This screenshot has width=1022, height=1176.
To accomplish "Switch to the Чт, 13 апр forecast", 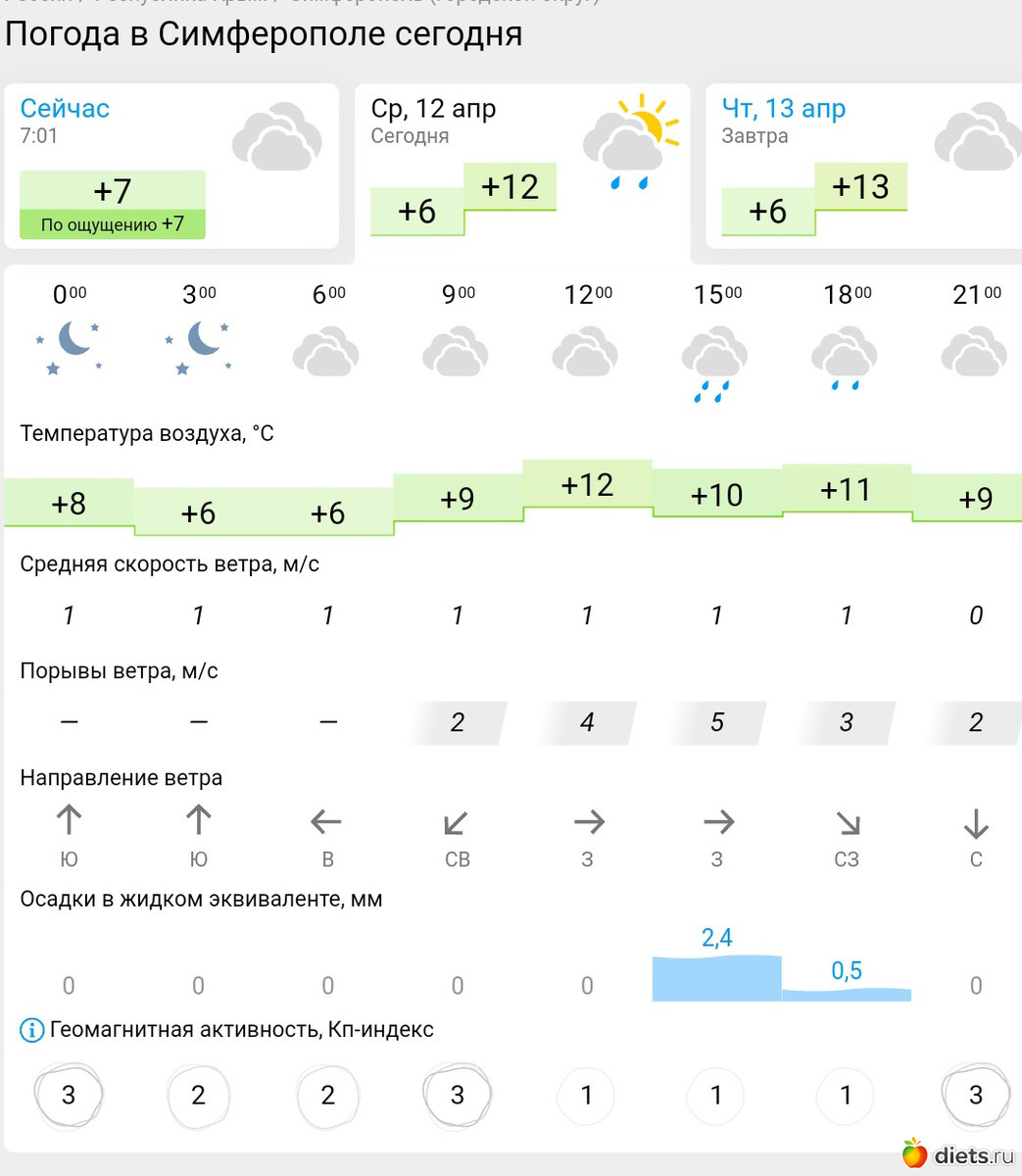I will [x=783, y=109].
